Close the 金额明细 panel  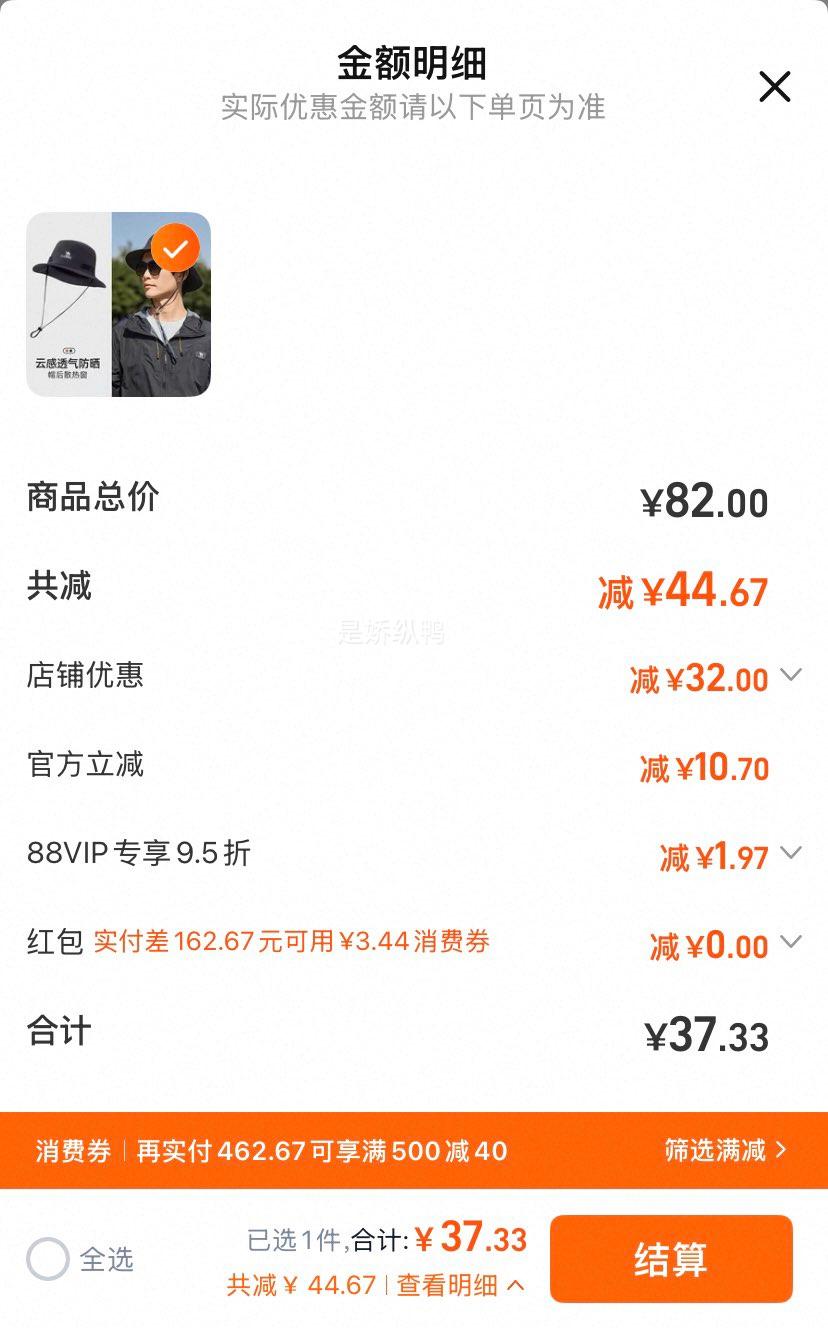(x=775, y=87)
